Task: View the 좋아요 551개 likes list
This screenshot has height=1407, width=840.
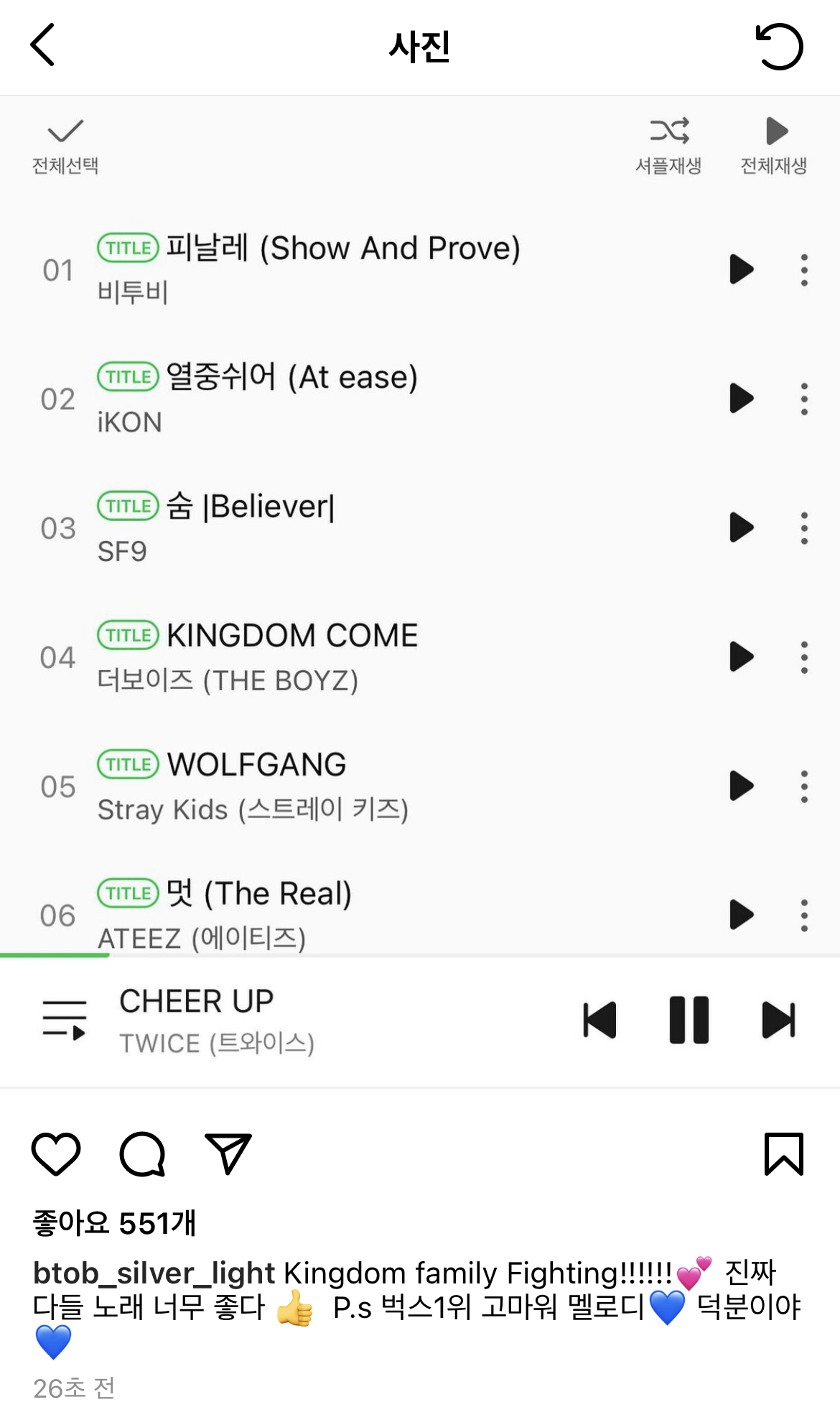Action: (114, 1223)
